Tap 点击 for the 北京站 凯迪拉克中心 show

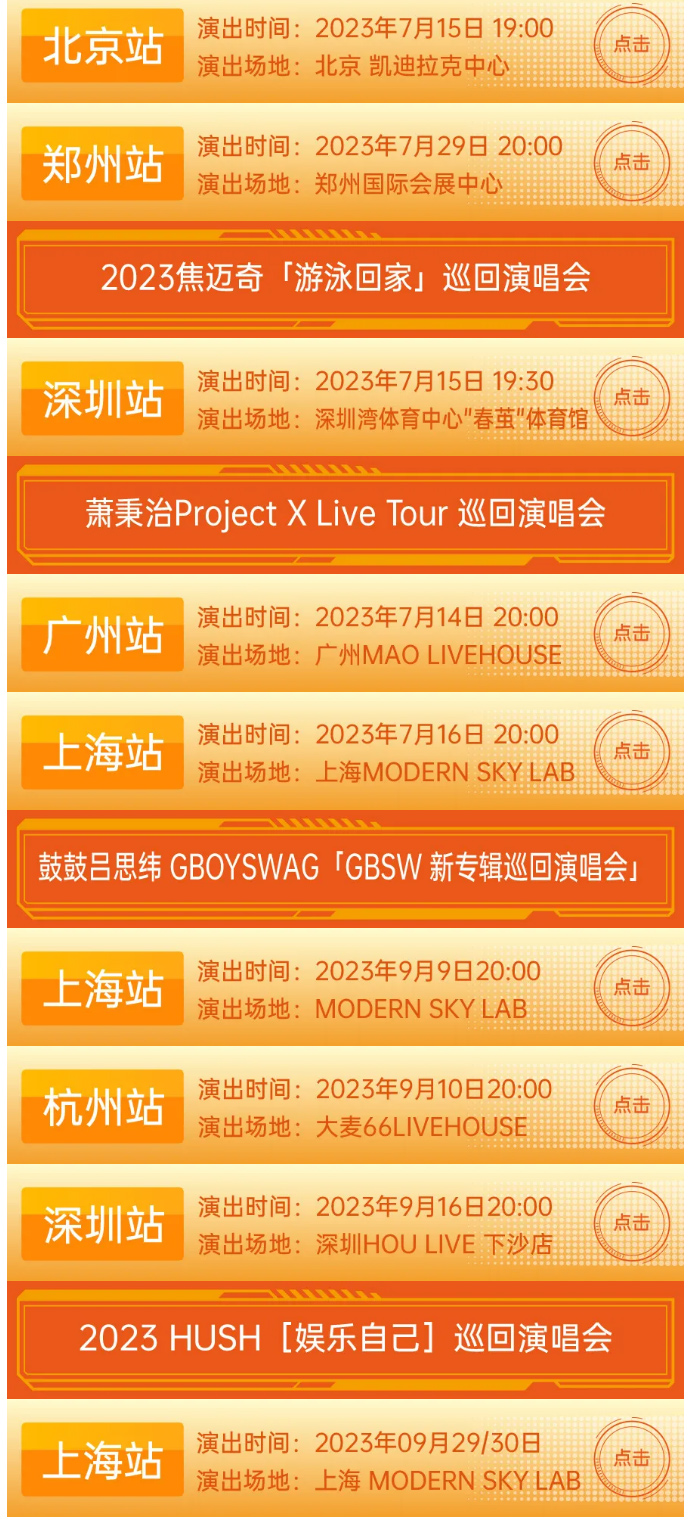tap(632, 45)
